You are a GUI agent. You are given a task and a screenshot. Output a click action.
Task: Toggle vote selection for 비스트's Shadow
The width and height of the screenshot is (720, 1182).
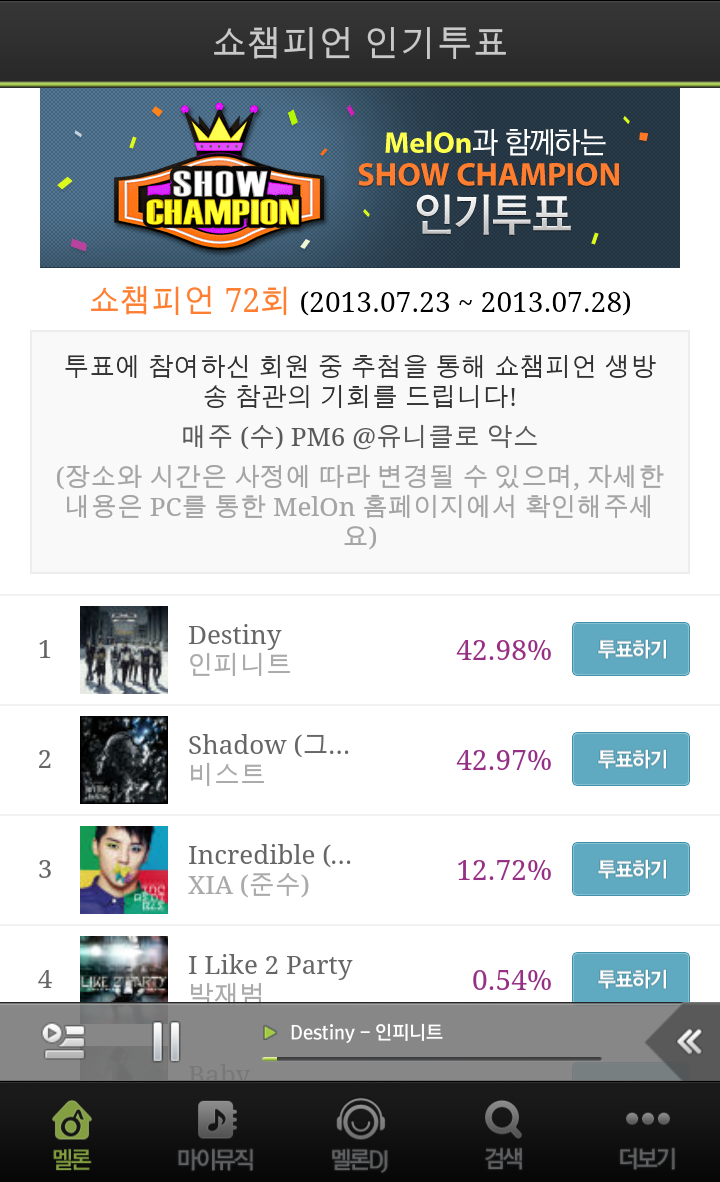tap(630, 758)
